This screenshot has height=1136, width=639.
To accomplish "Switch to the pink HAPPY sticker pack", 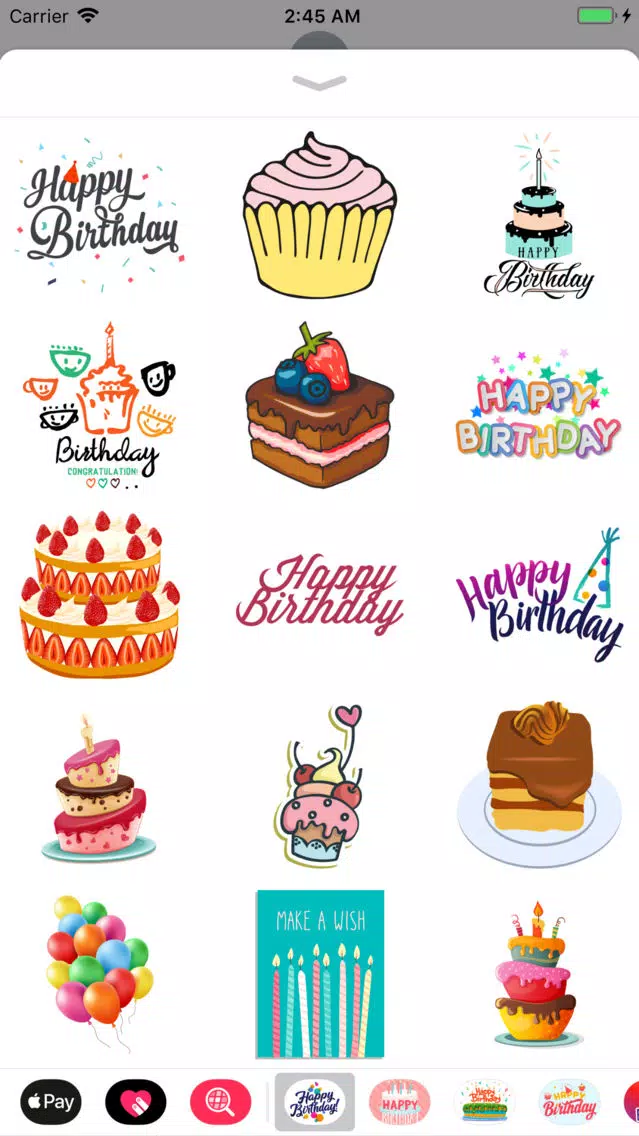I will click(400, 1102).
